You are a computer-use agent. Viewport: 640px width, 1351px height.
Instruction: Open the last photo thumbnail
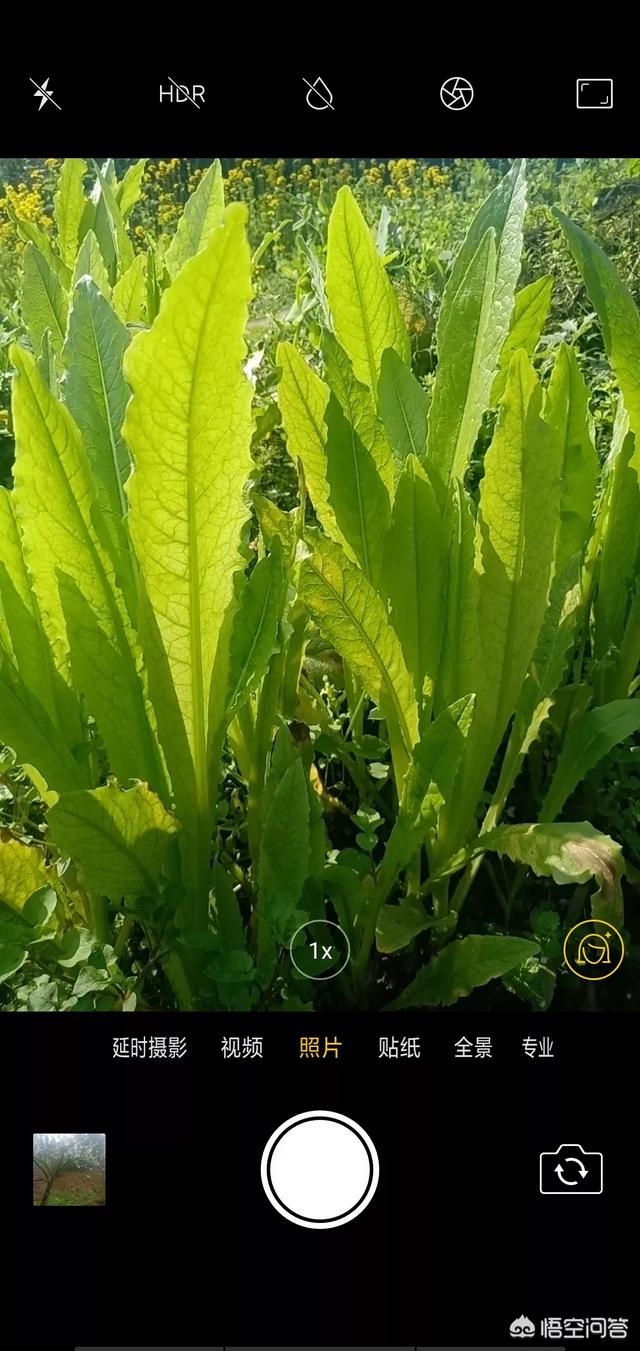[69, 1170]
